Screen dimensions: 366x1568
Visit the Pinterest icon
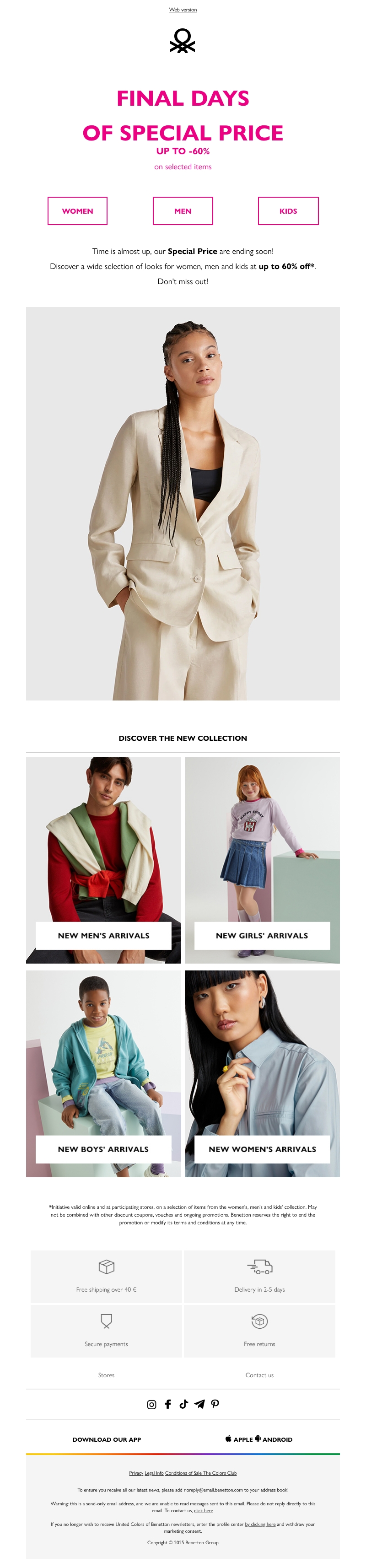tap(215, 1404)
